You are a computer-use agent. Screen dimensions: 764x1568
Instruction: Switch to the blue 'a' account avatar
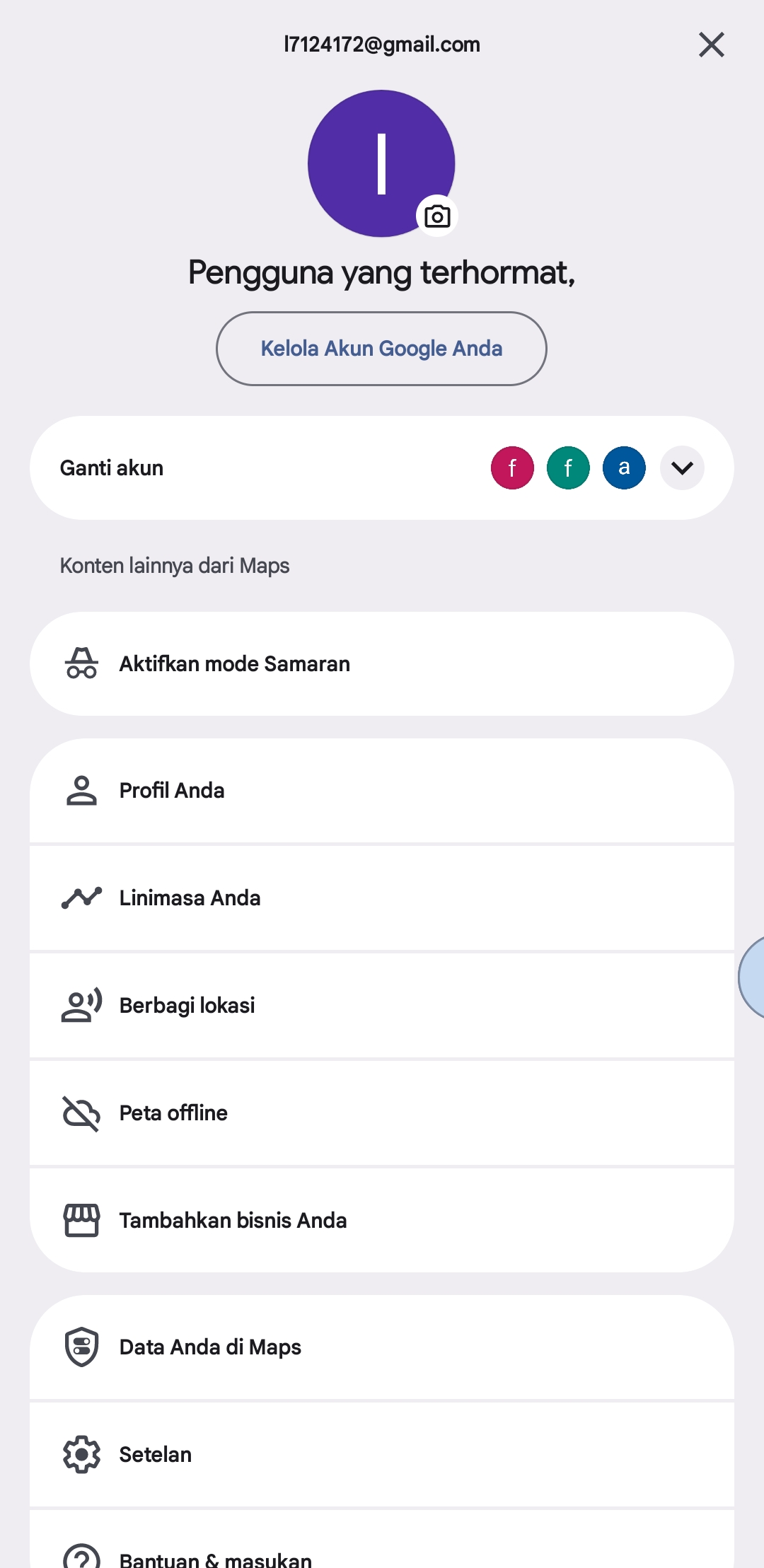click(624, 468)
